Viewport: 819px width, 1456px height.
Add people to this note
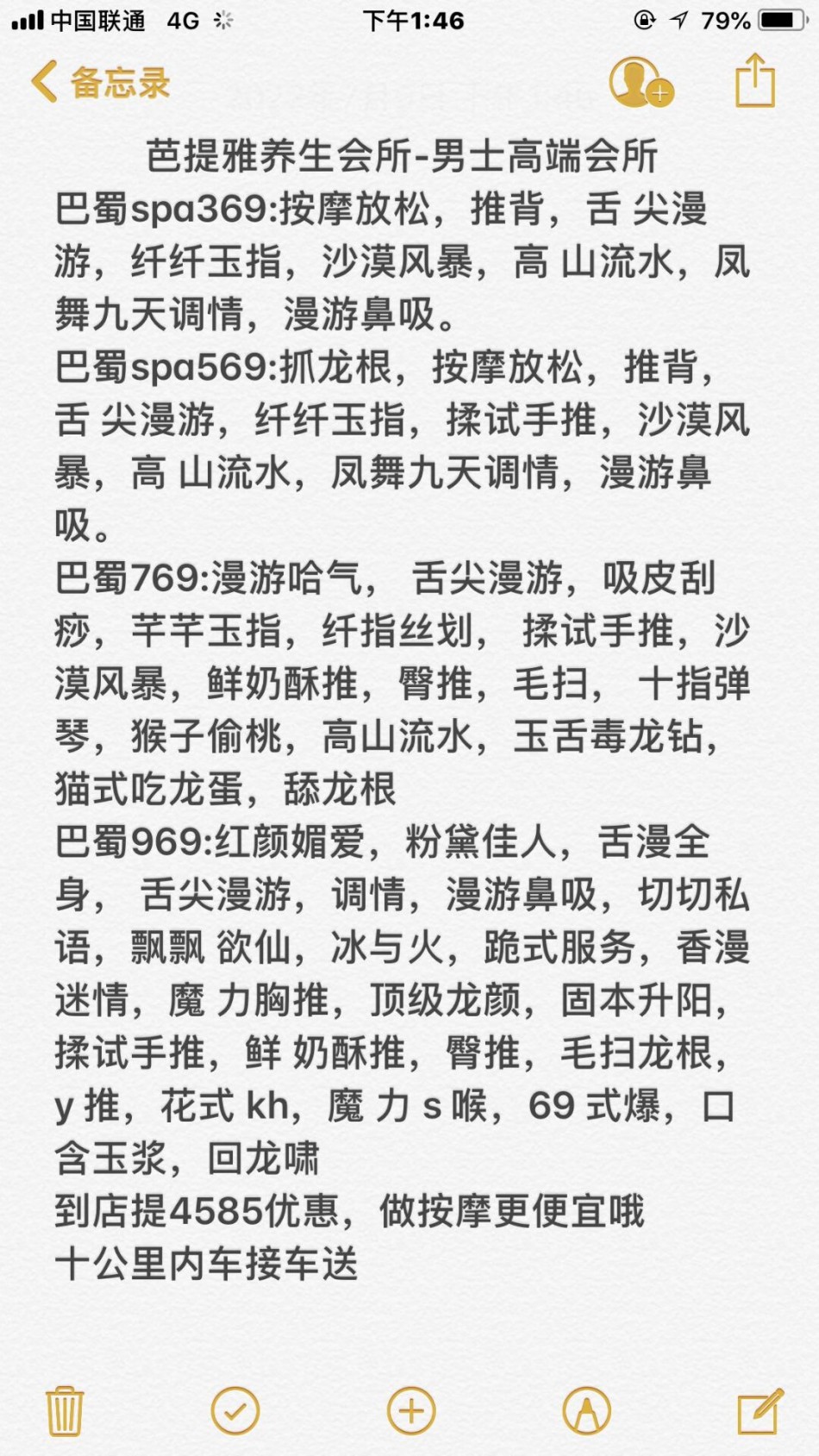641,82
